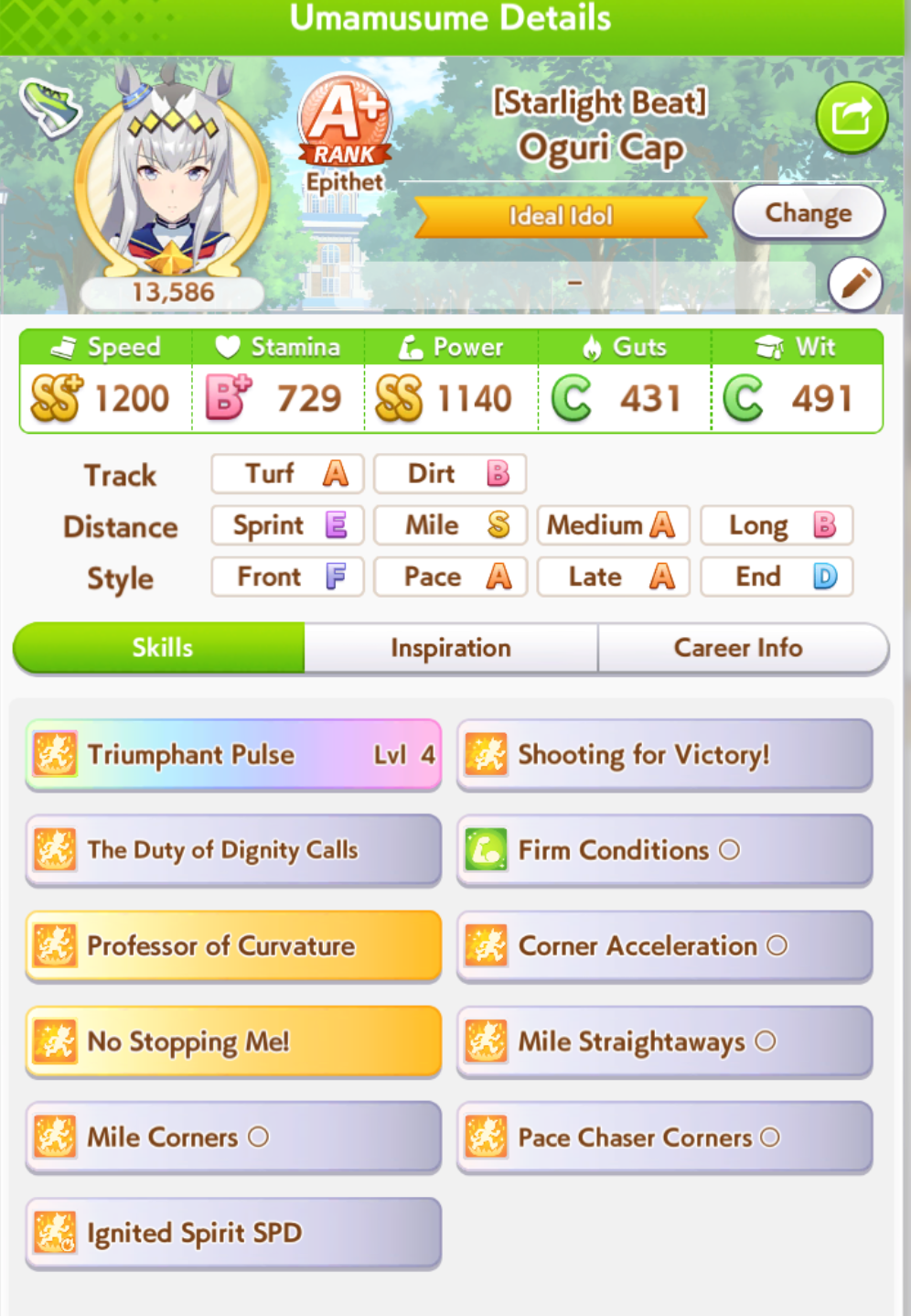Switch to the Inspiration tab
This screenshot has width=911, height=1316.
point(451,648)
